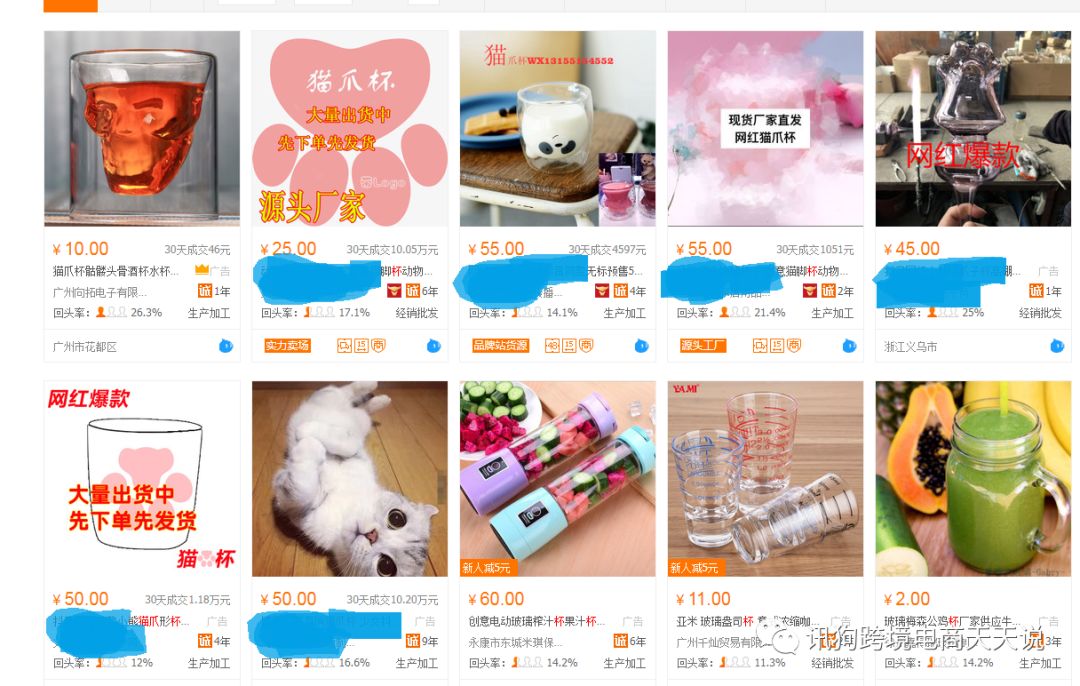The image size is (1080, 686).
Task: Visit the 广州向拓电子 supplier shop
Action: coord(100,292)
